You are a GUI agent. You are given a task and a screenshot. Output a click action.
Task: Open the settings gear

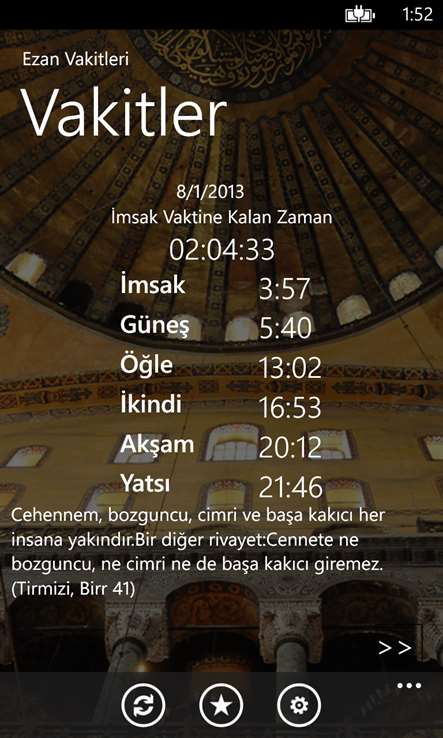click(x=299, y=705)
